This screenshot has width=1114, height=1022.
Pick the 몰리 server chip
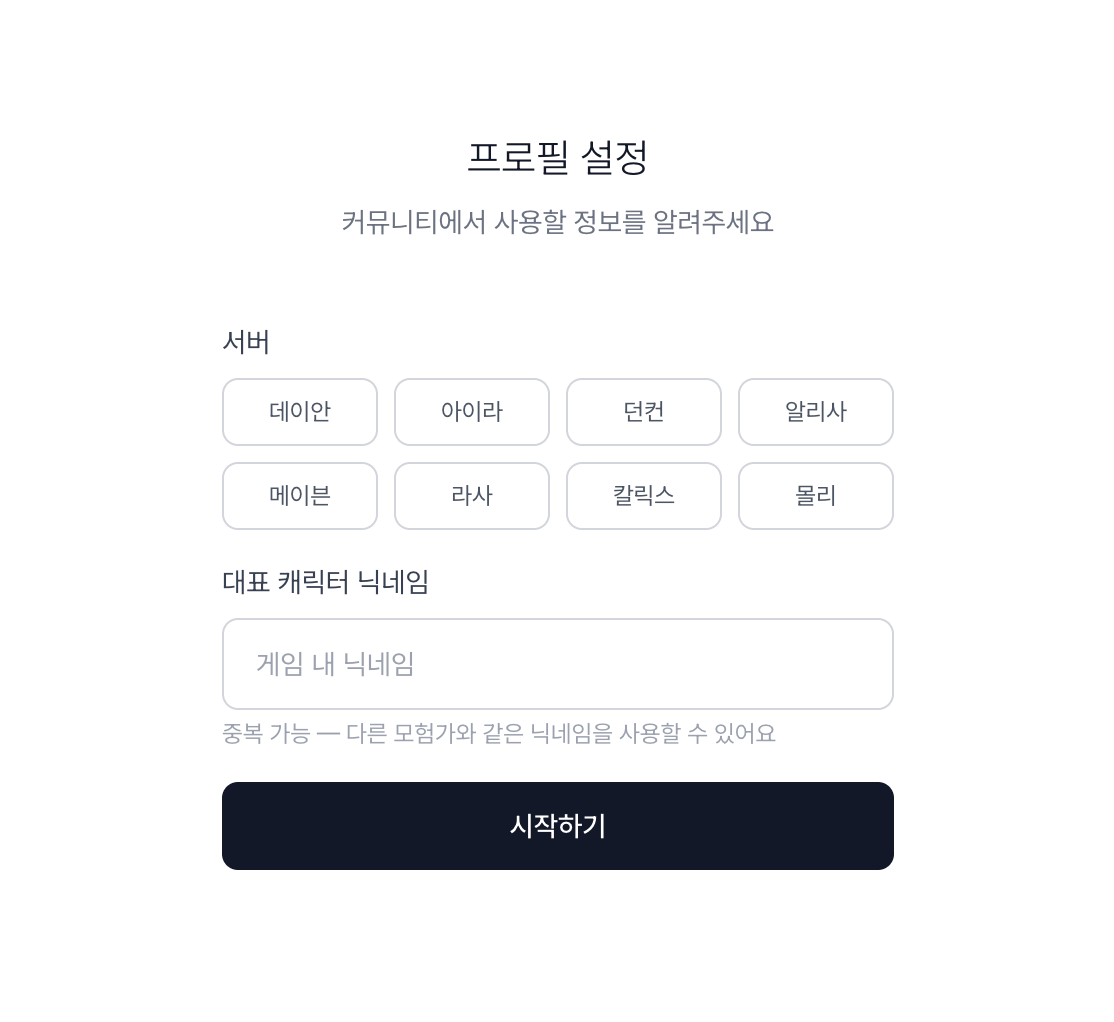coord(816,496)
